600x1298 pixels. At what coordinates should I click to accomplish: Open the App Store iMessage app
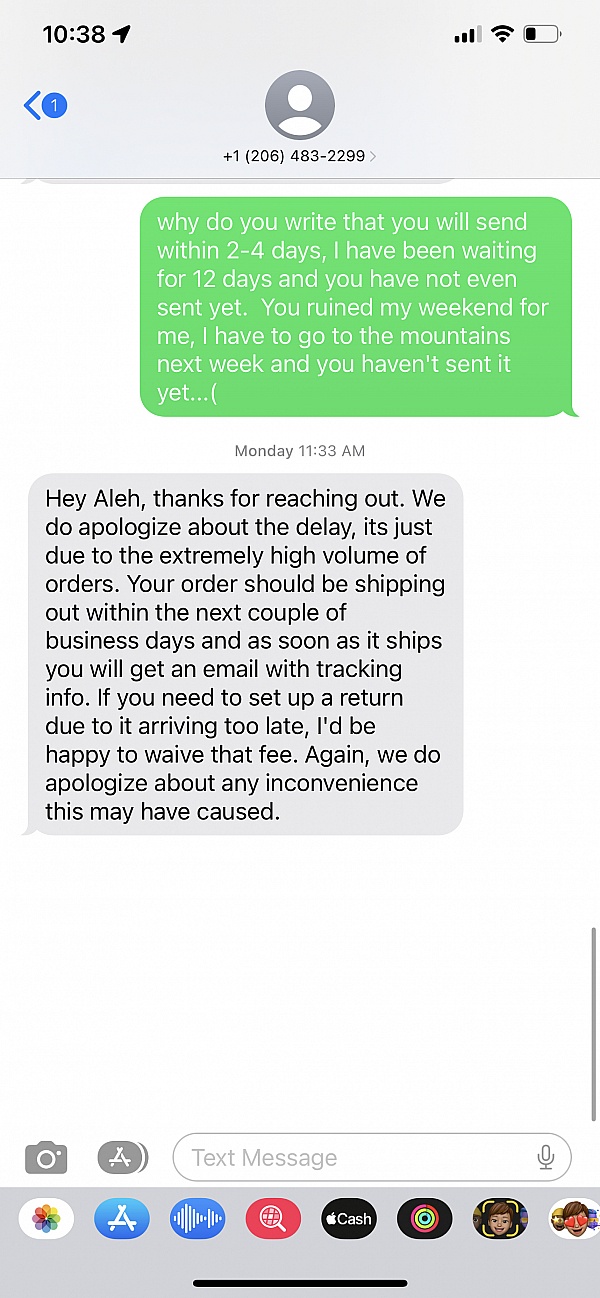click(x=122, y=1219)
